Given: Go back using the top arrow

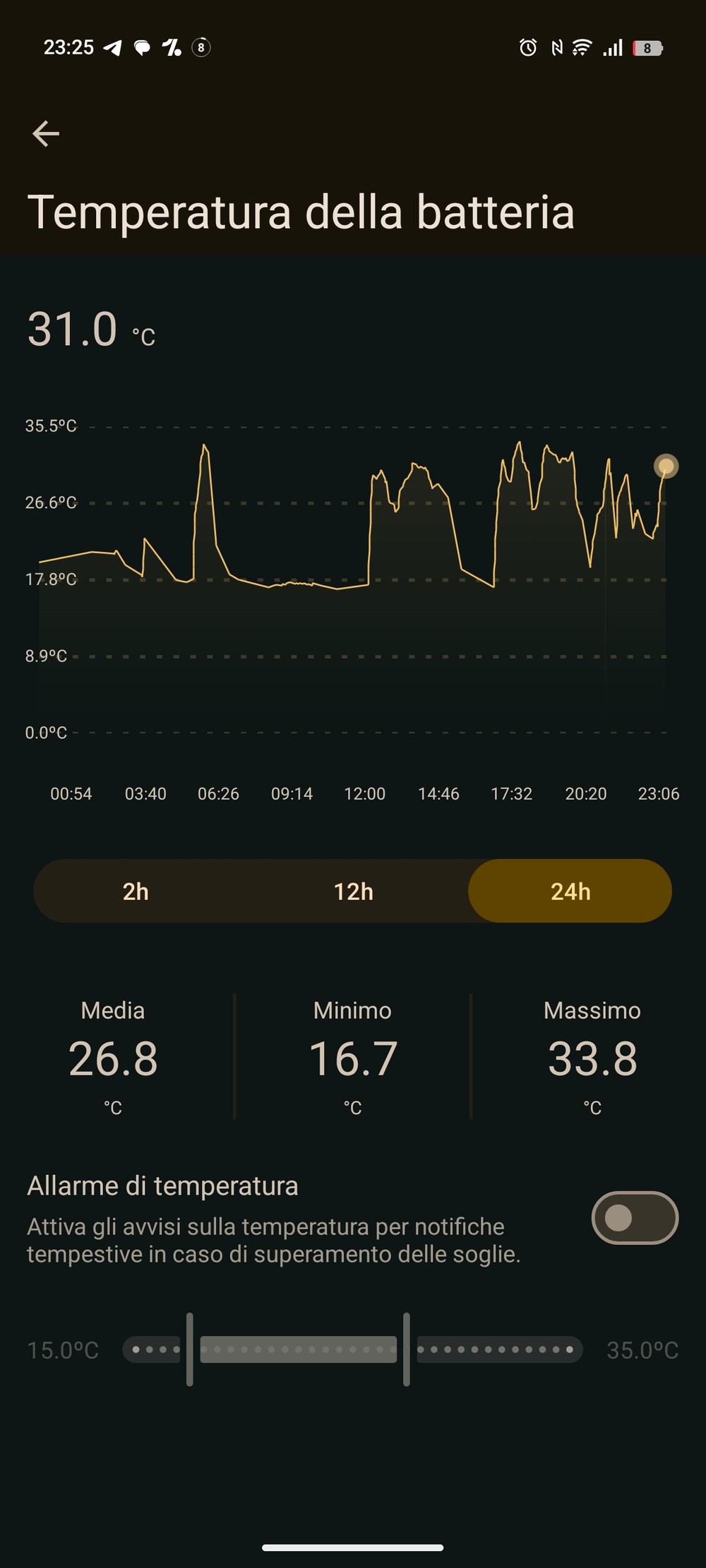Looking at the screenshot, I should (46, 133).
